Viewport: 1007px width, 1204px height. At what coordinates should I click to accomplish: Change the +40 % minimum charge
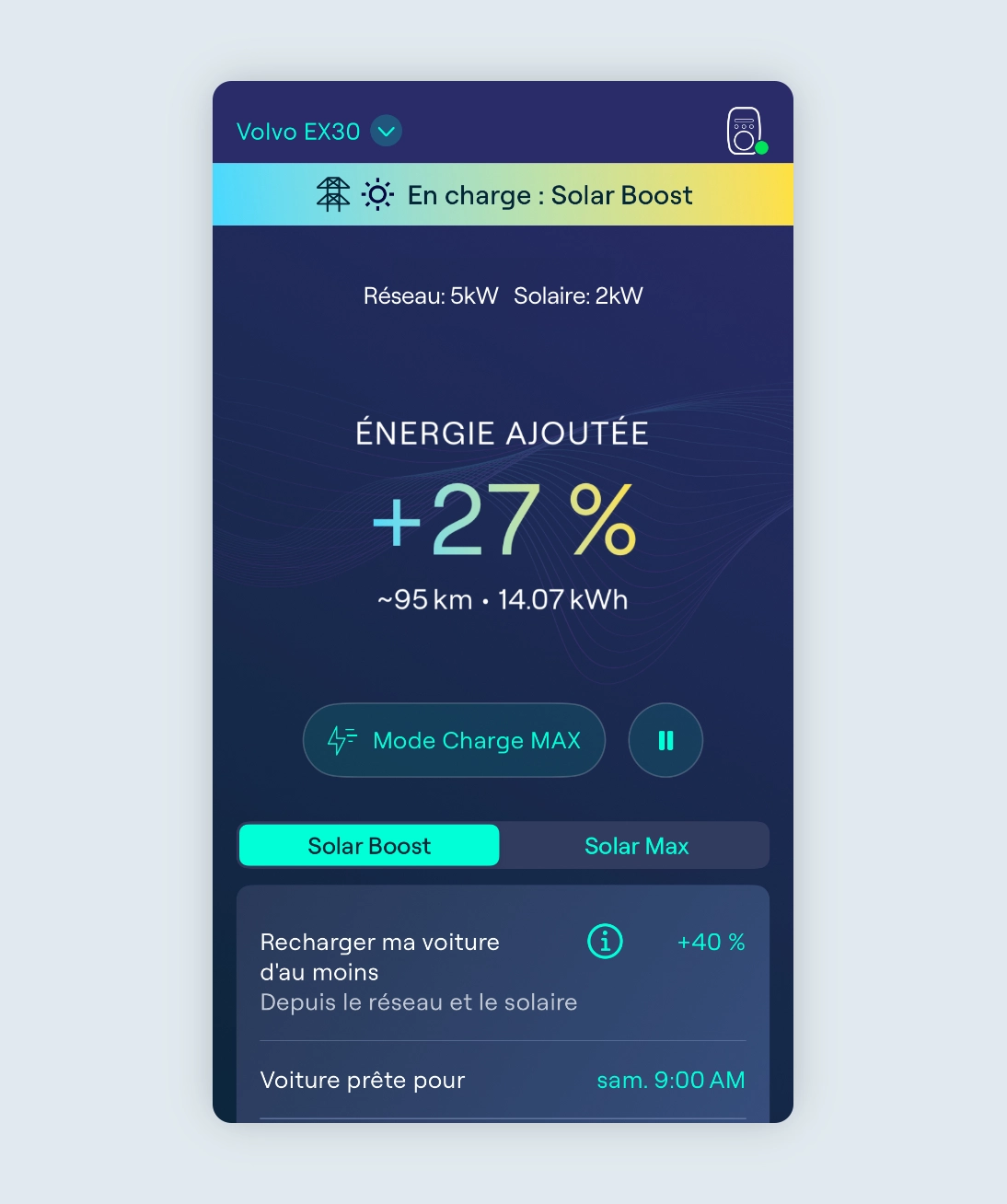711,942
